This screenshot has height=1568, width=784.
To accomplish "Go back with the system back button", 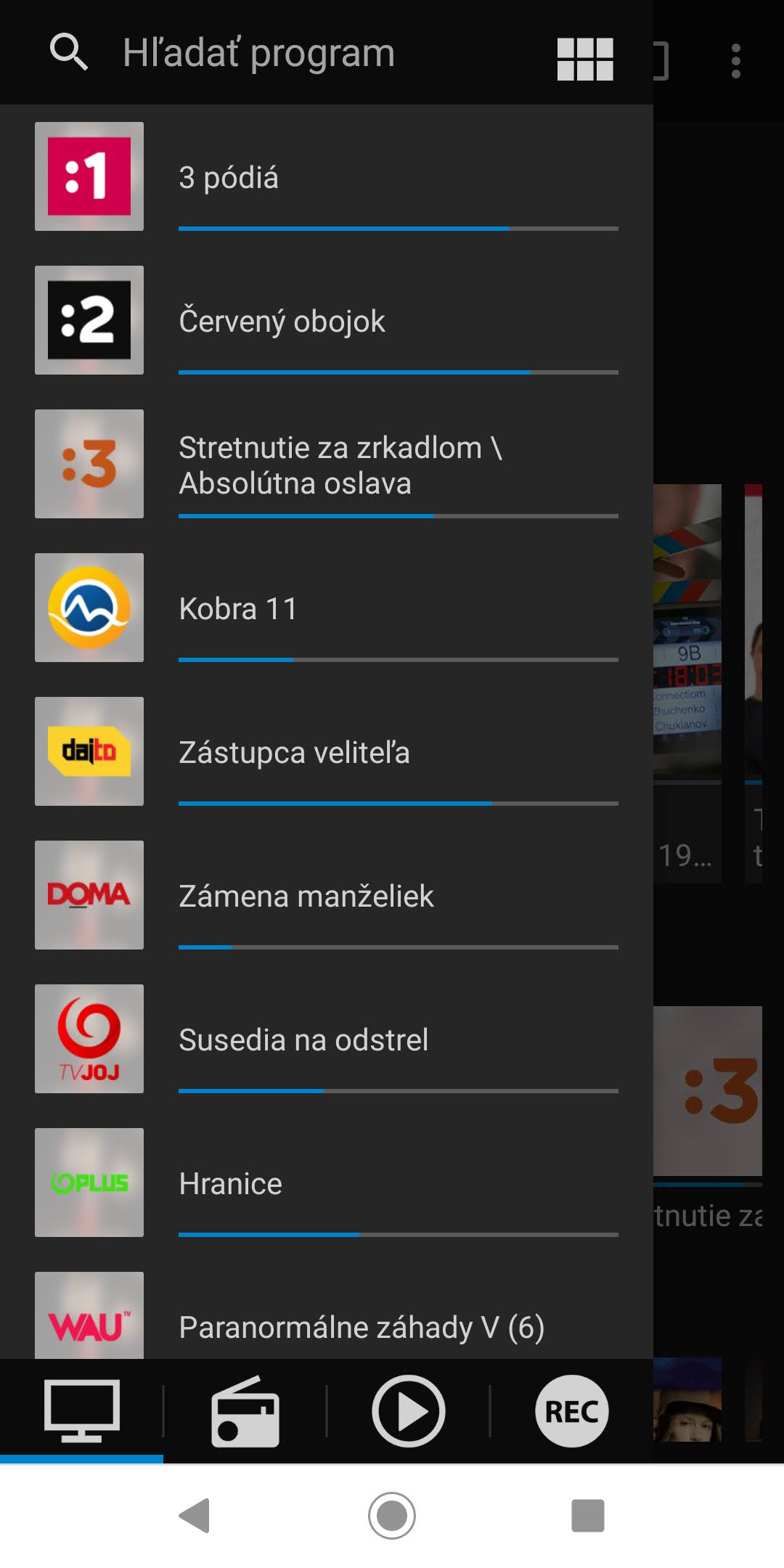I will tap(195, 1516).
